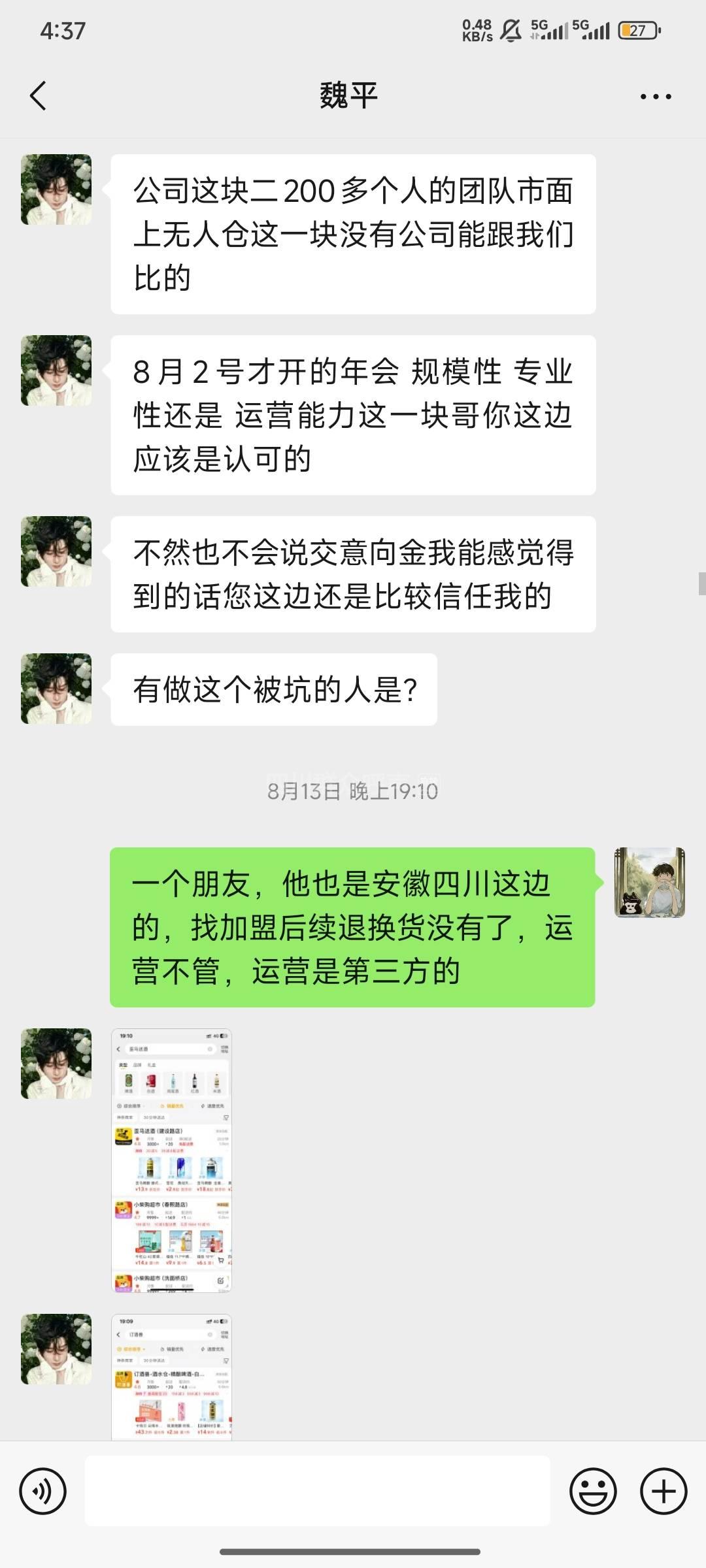This screenshot has width=706, height=1568.
Task: Open the chat info overflow menu
Action: click(x=655, y=97)
